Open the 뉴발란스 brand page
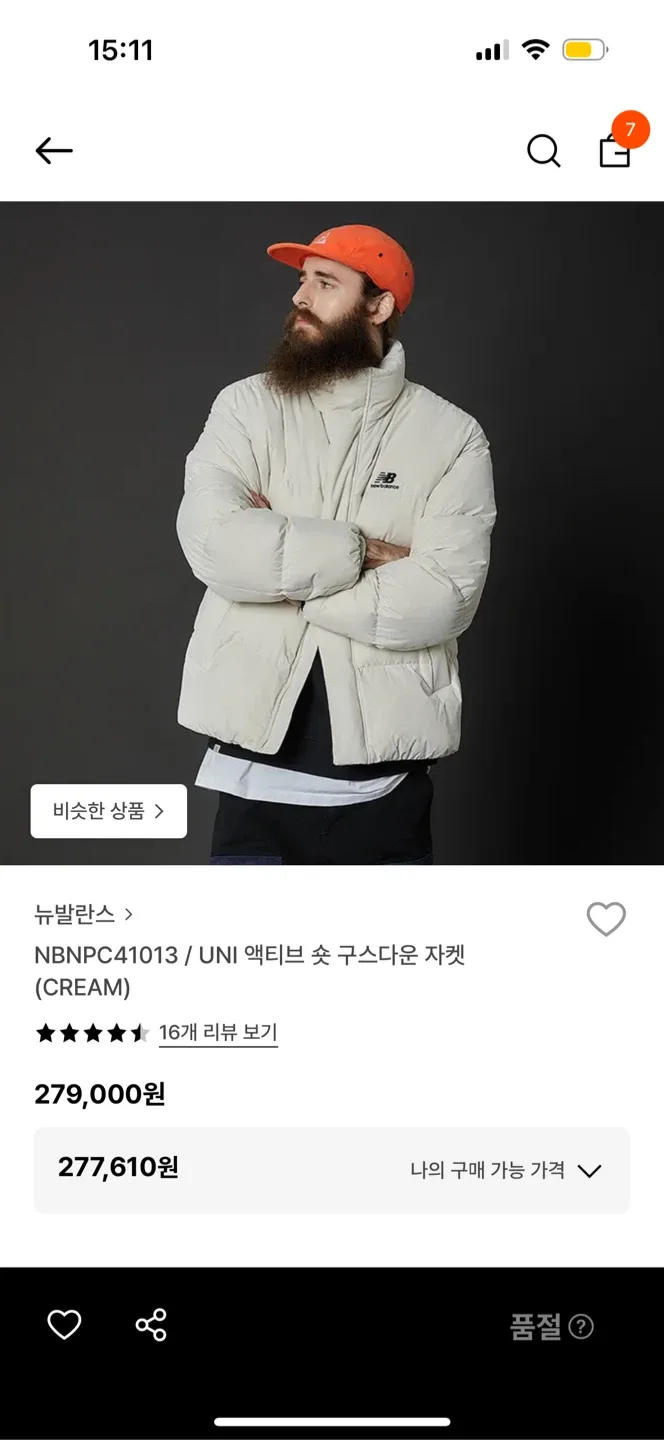 pyautogui.click(x=84, y=914)
